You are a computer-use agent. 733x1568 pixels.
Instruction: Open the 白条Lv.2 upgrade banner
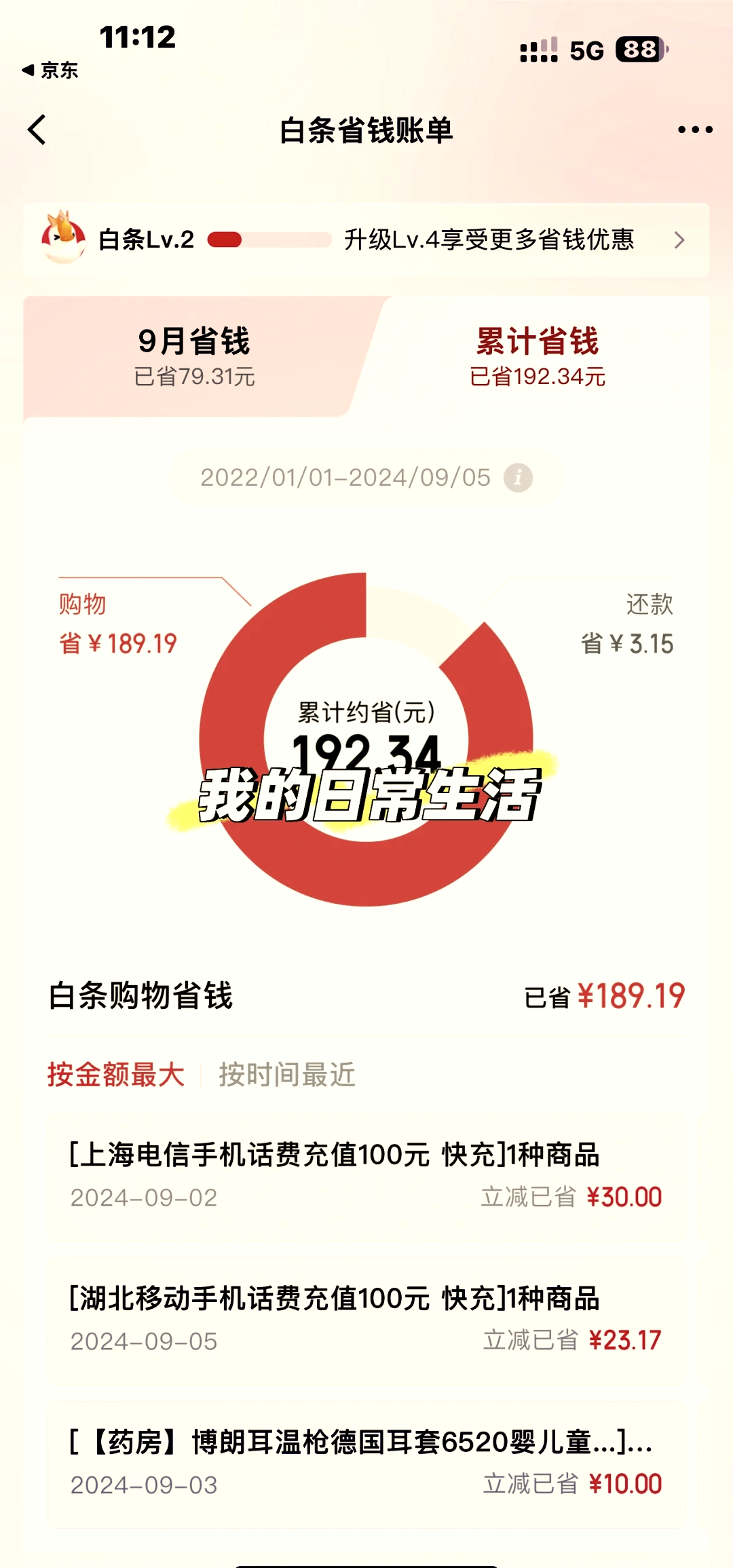(366, 240)
